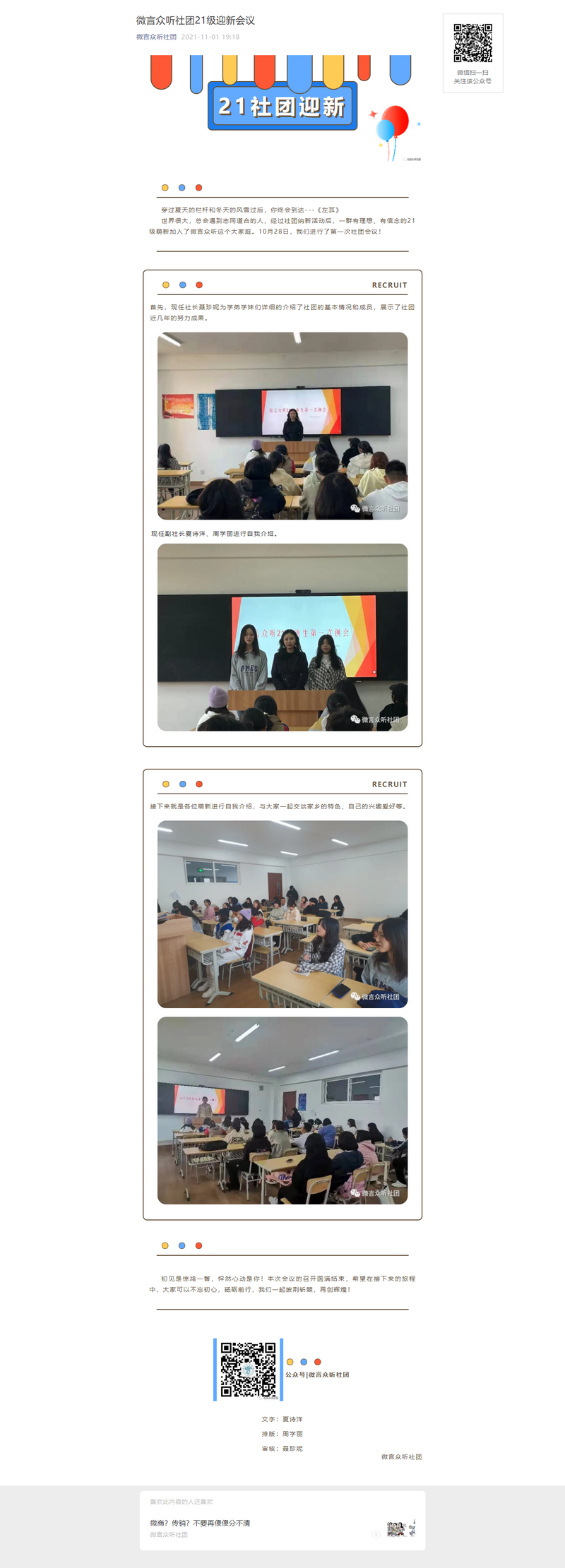
Task: Enlarge the photo of the president speaking at the podium
Action: point(282,426)
